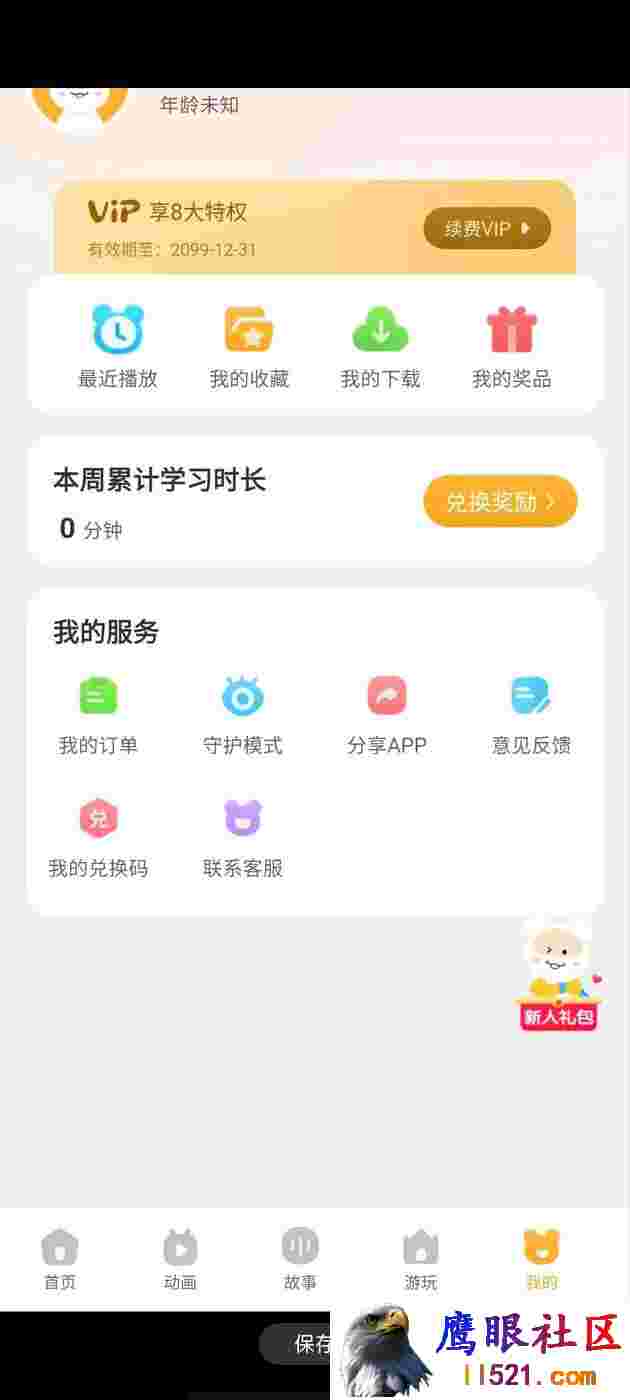630x1400 pixels.
Task: Open 意见反馈 feedback
Action: click(x=531, y=716)
